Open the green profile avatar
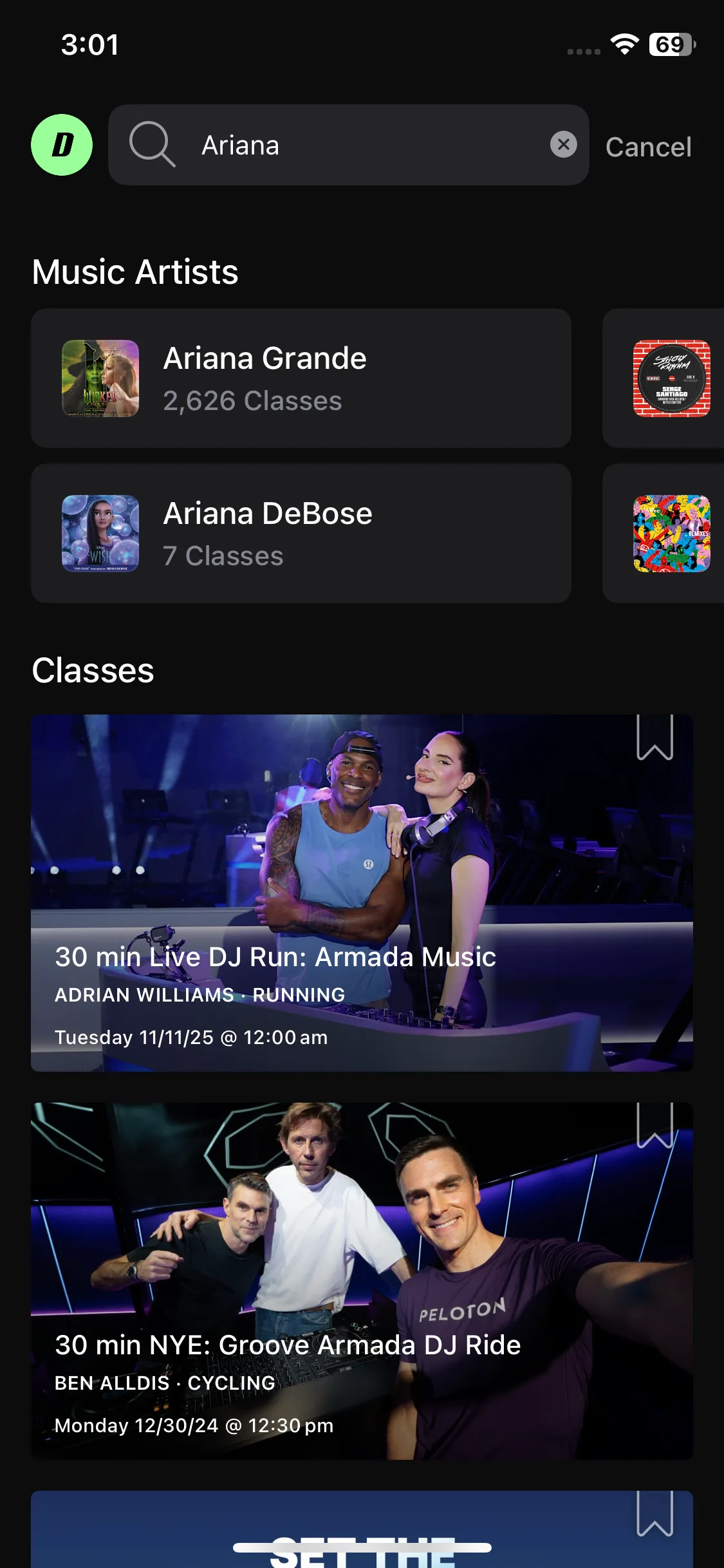 (62, 145)
